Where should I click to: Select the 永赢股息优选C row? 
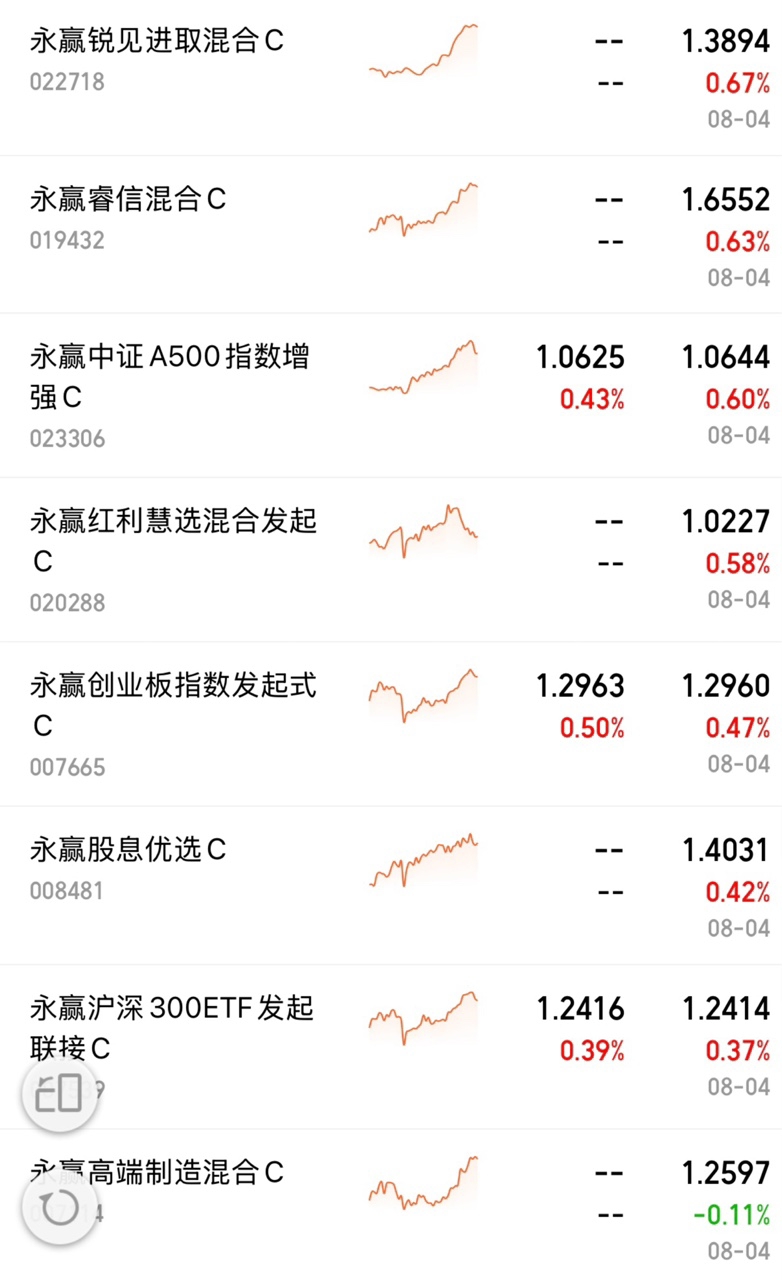[x=391, y=886]
